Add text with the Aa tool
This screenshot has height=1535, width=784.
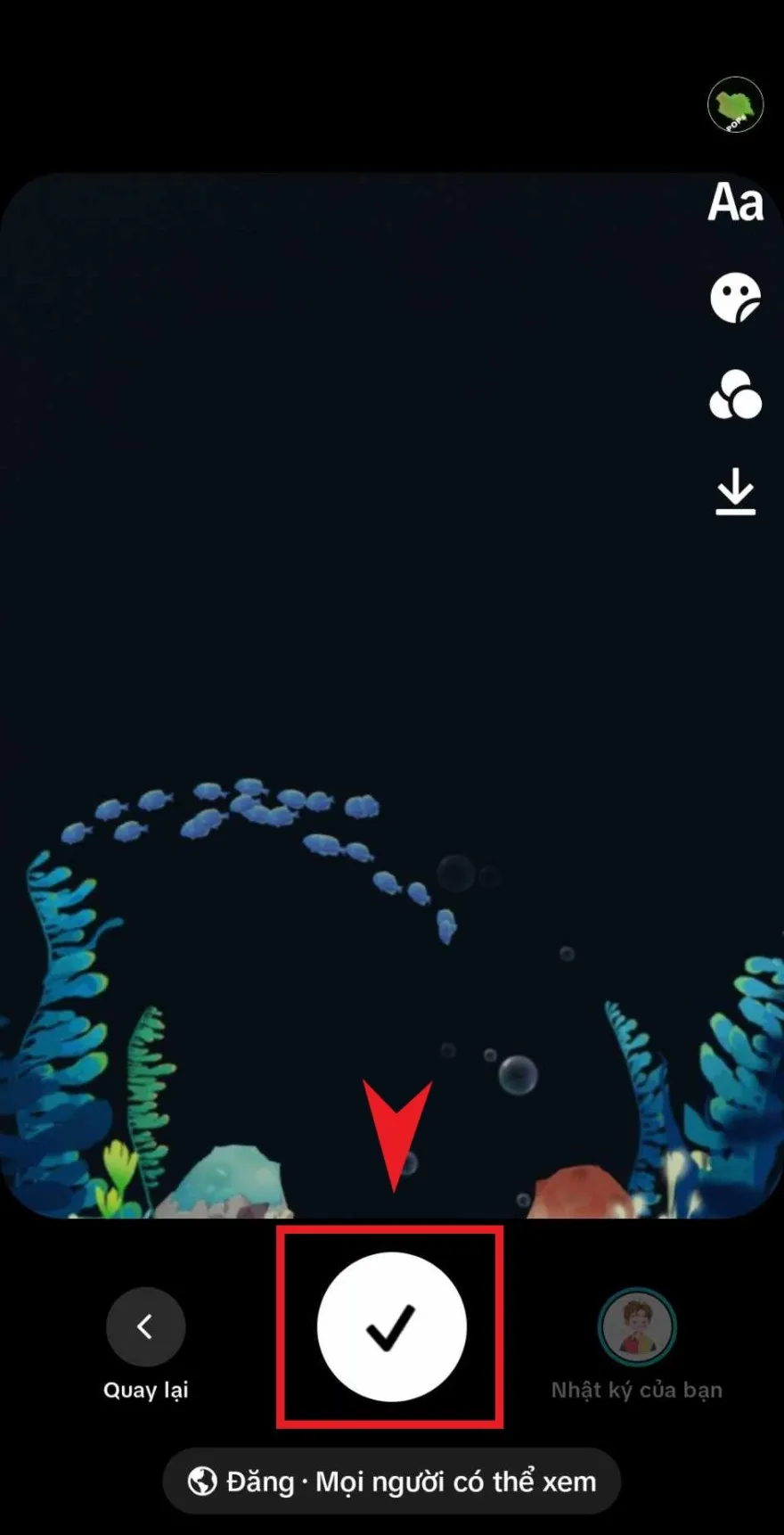click(735, 202)
